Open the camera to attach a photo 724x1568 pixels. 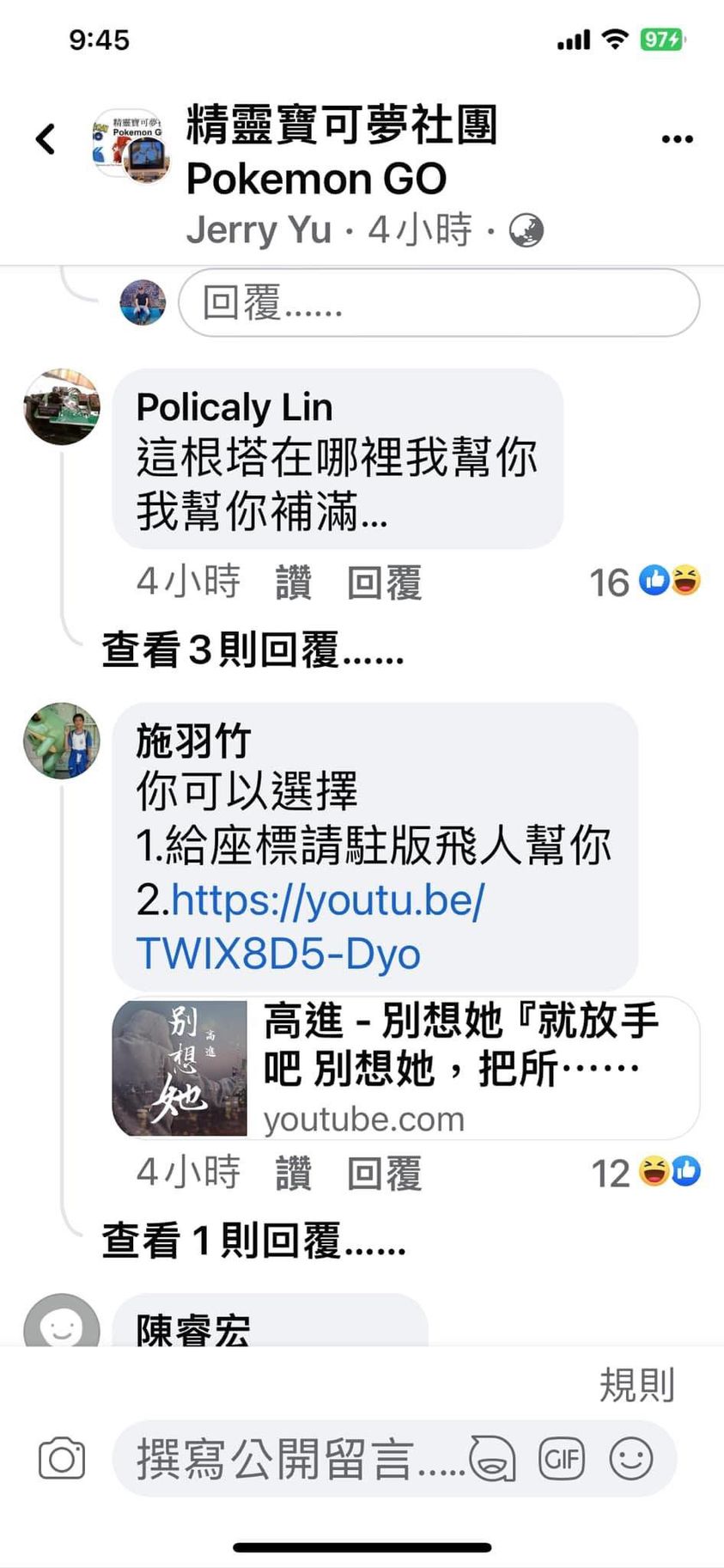coord(62,1459)
